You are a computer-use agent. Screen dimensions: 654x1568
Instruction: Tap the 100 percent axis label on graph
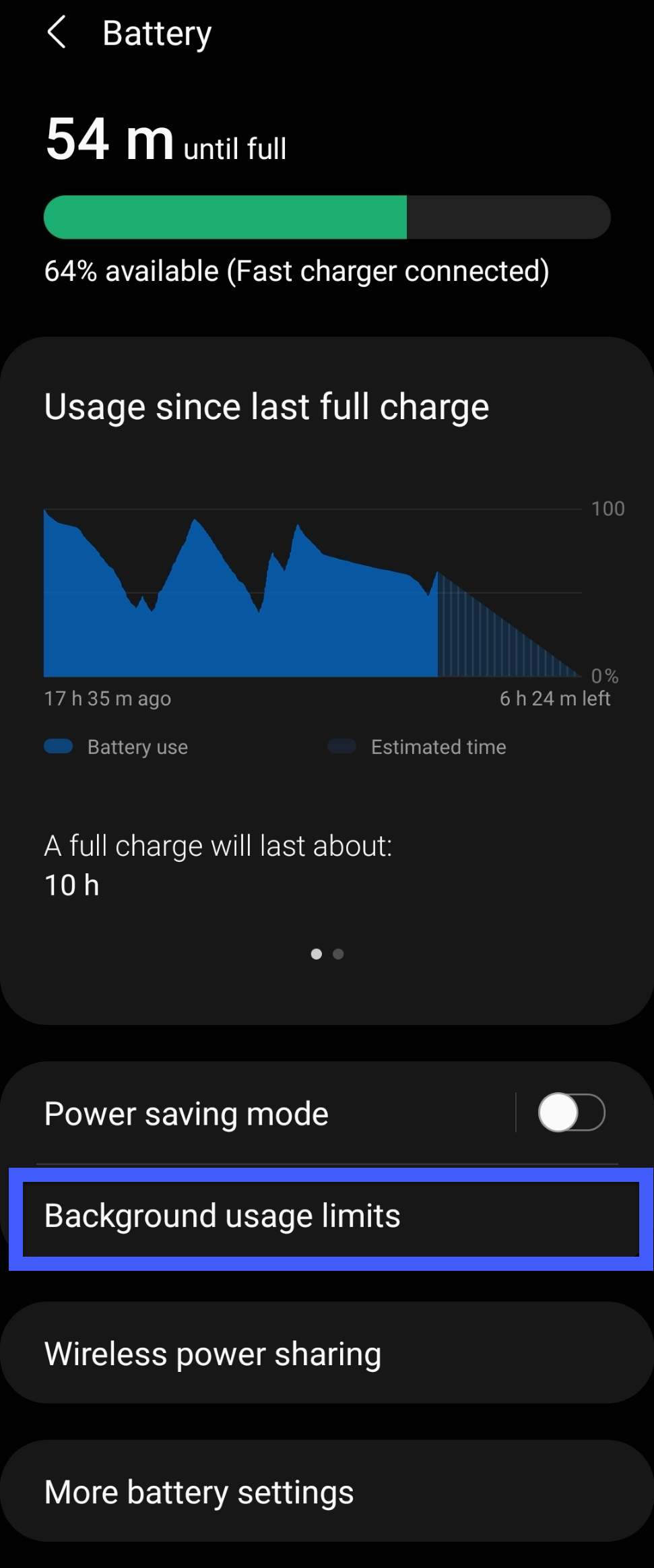tap(607, 509)
